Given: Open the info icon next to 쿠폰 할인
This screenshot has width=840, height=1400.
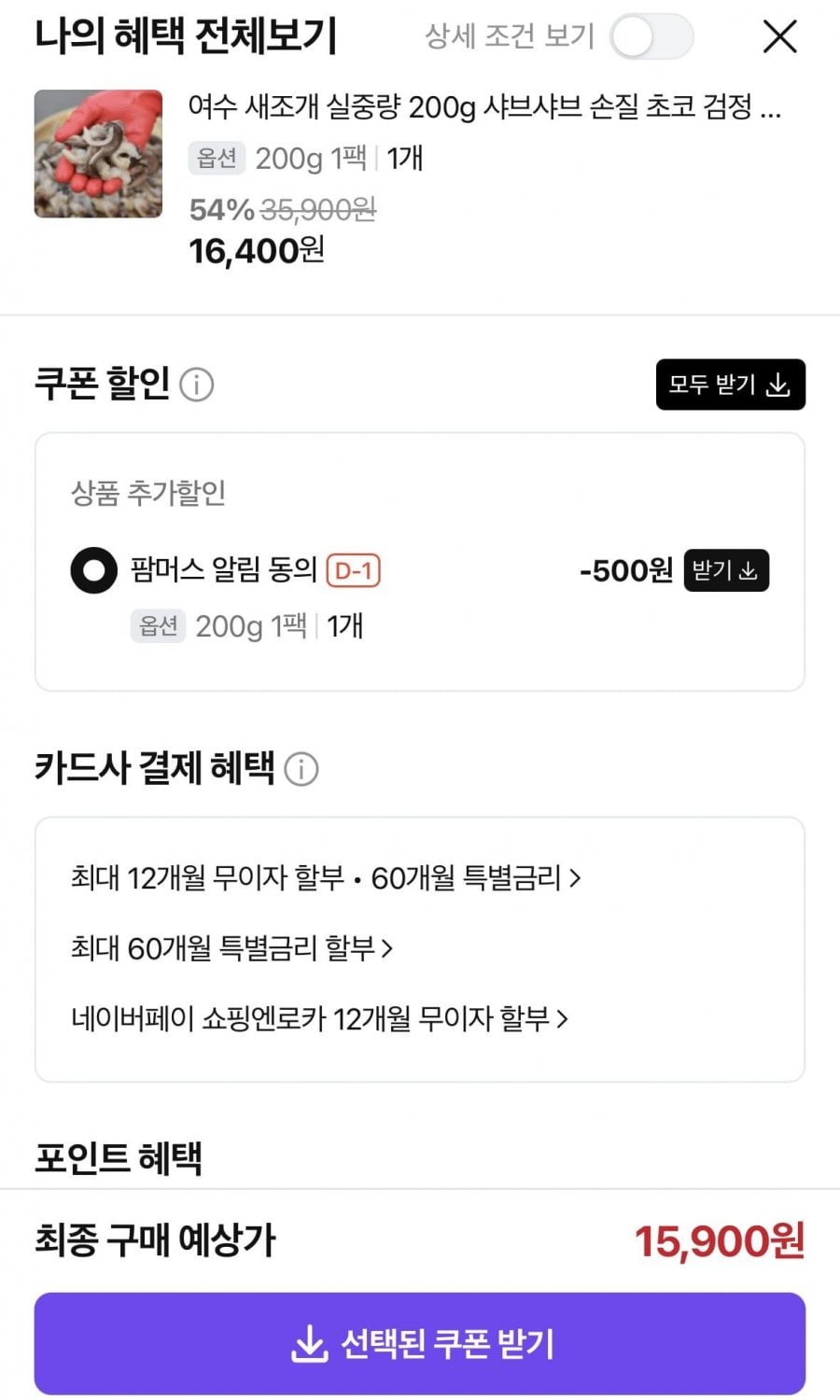Looking at the screenshot, I should click(196, 385).
